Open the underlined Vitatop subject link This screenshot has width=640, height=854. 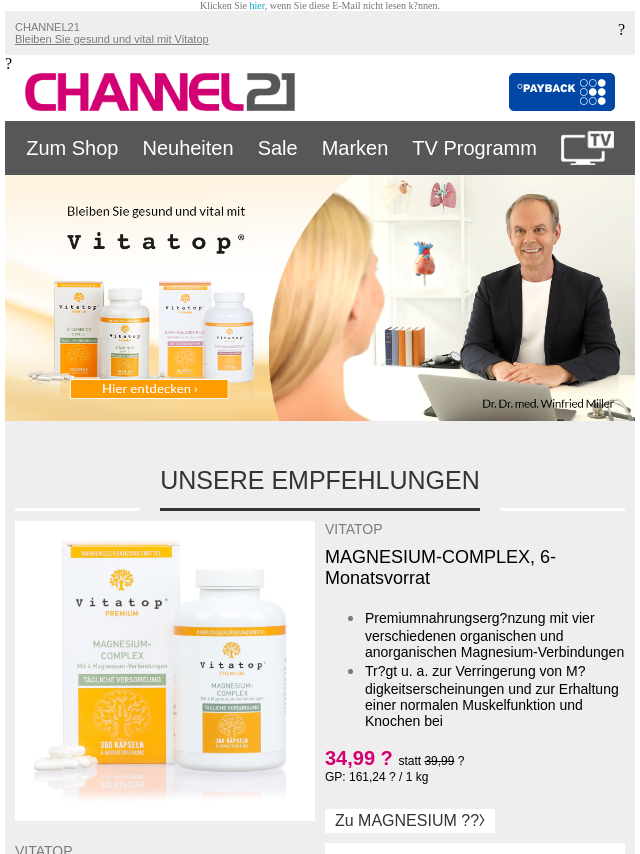pyautogui.click(x=111, y=39)
